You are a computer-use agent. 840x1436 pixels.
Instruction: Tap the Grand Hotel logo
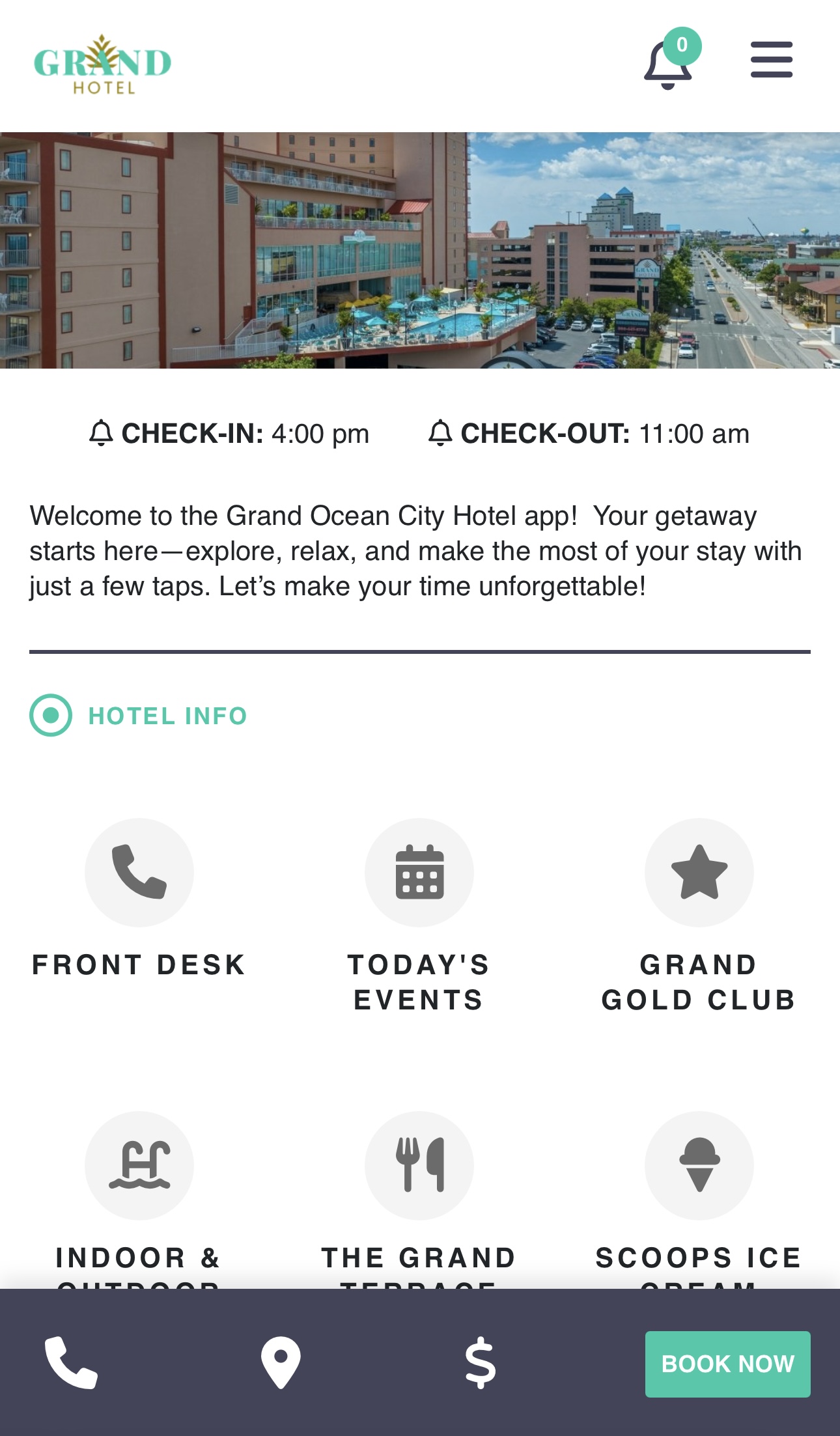pos(103,64)
